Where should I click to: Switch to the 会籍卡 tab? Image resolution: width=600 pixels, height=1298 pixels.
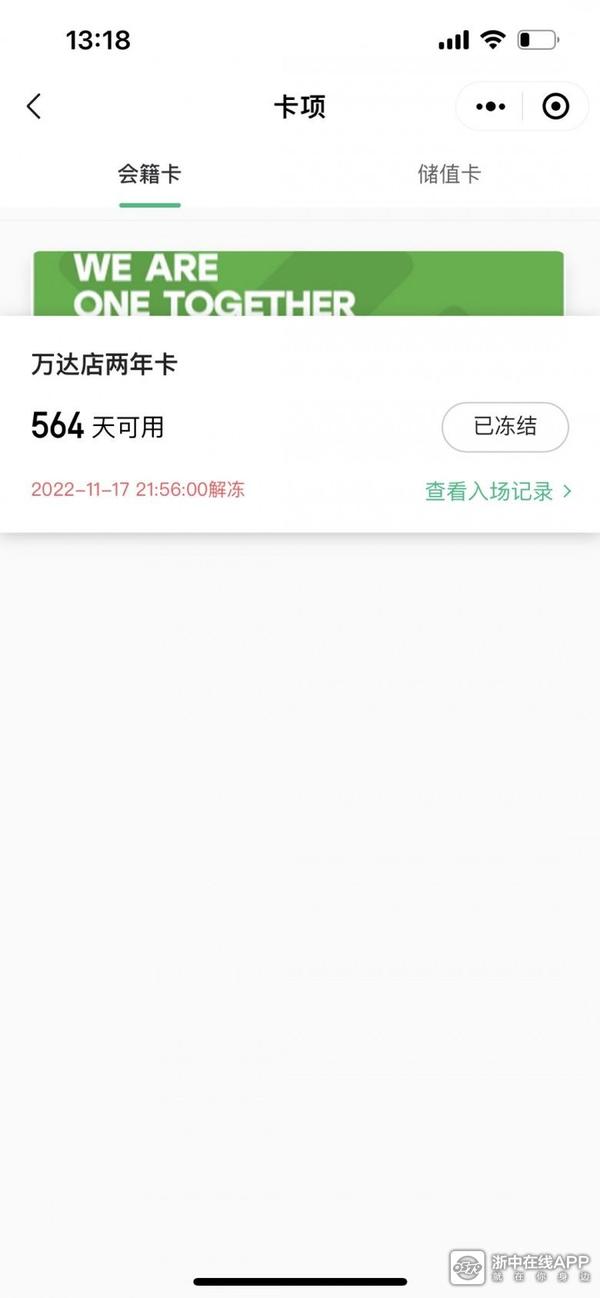point(150,174)
